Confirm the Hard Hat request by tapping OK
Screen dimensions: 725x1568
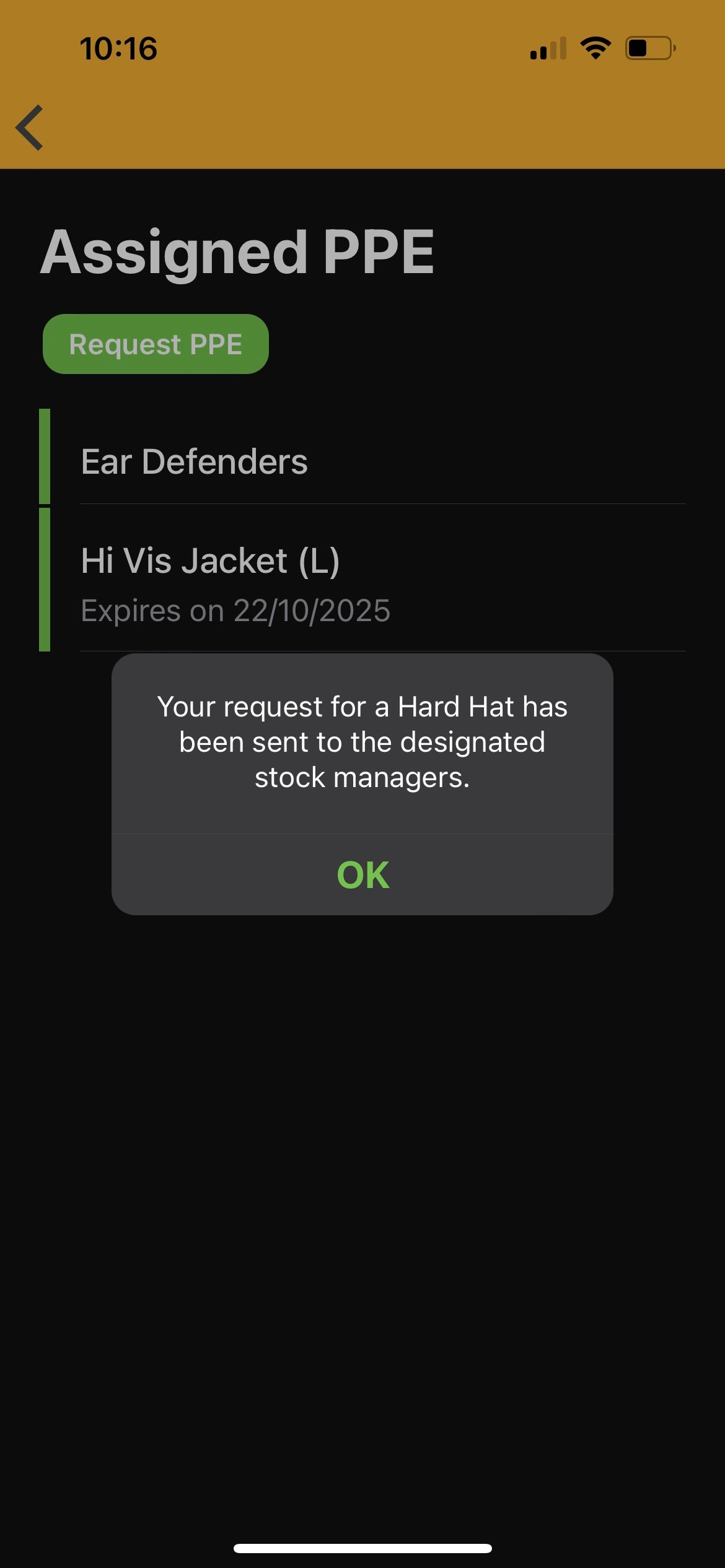click(x=362, y=874)
